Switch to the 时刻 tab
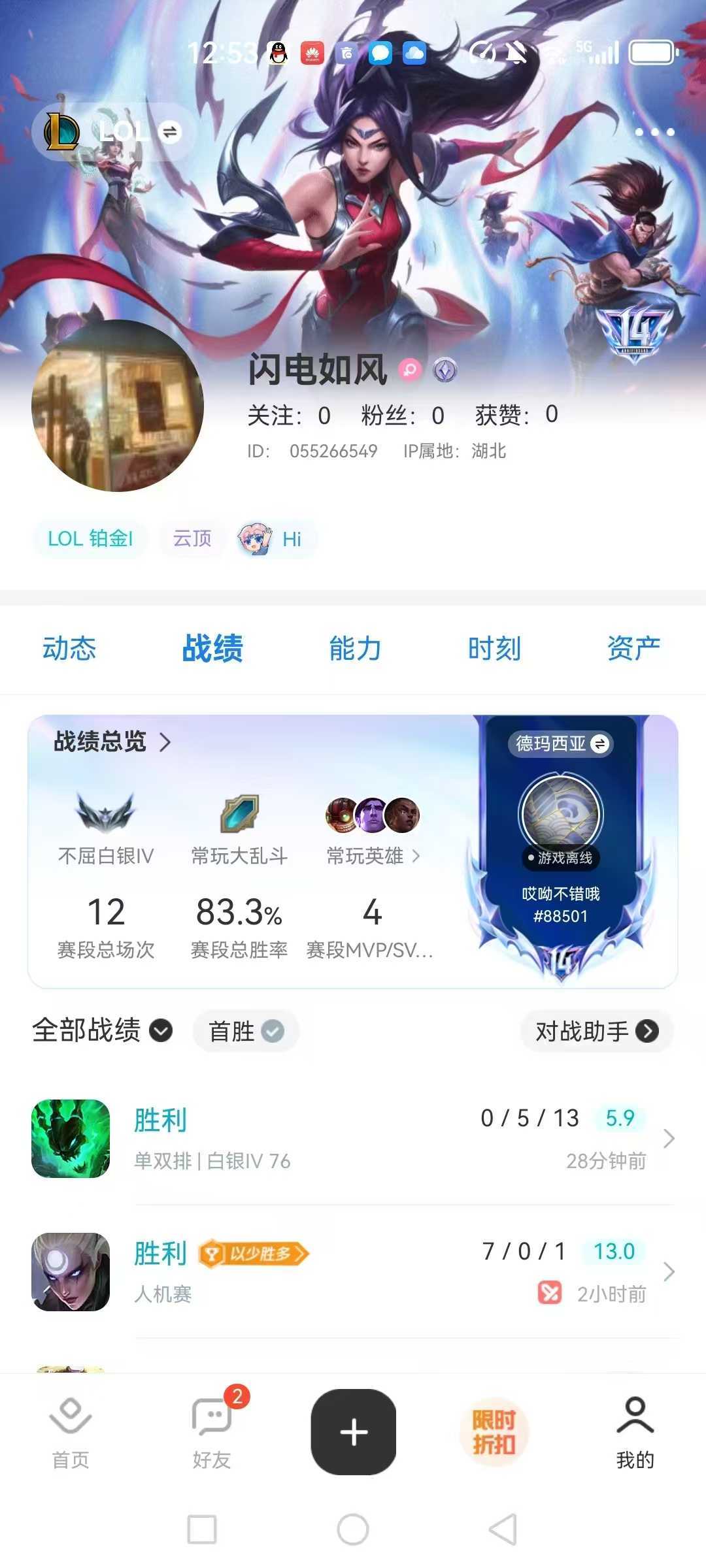The width and height of the screenshot is (706, 1568). [x=494, y=649]
